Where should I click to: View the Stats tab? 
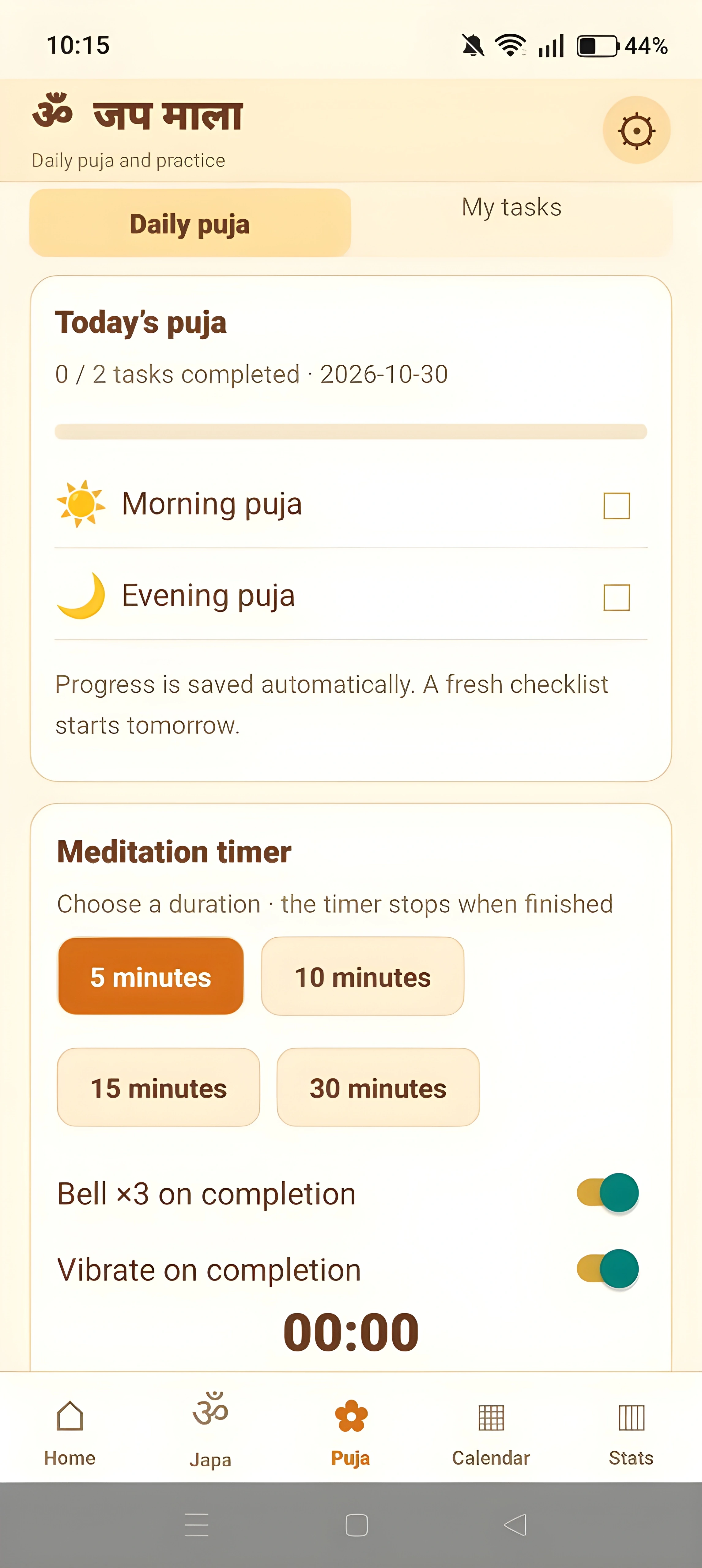pyautogui.click(x=631, y=1432)
